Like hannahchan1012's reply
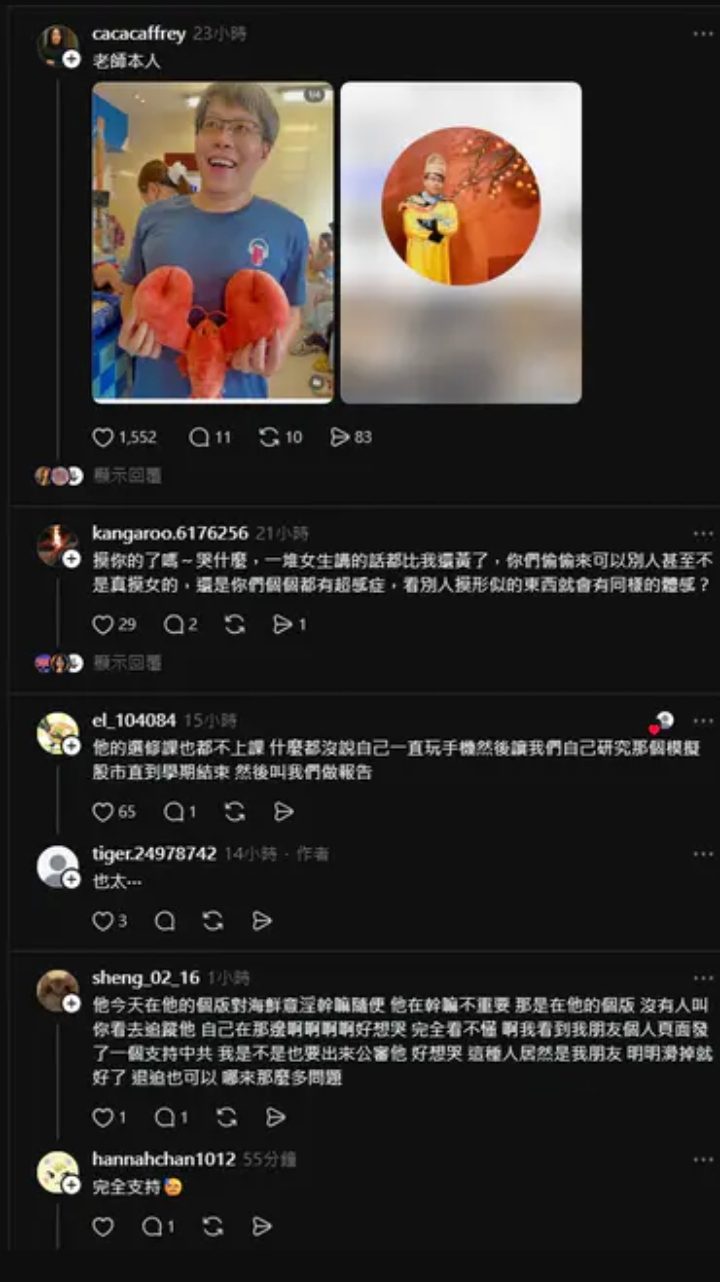 (x=103, y=1226)
